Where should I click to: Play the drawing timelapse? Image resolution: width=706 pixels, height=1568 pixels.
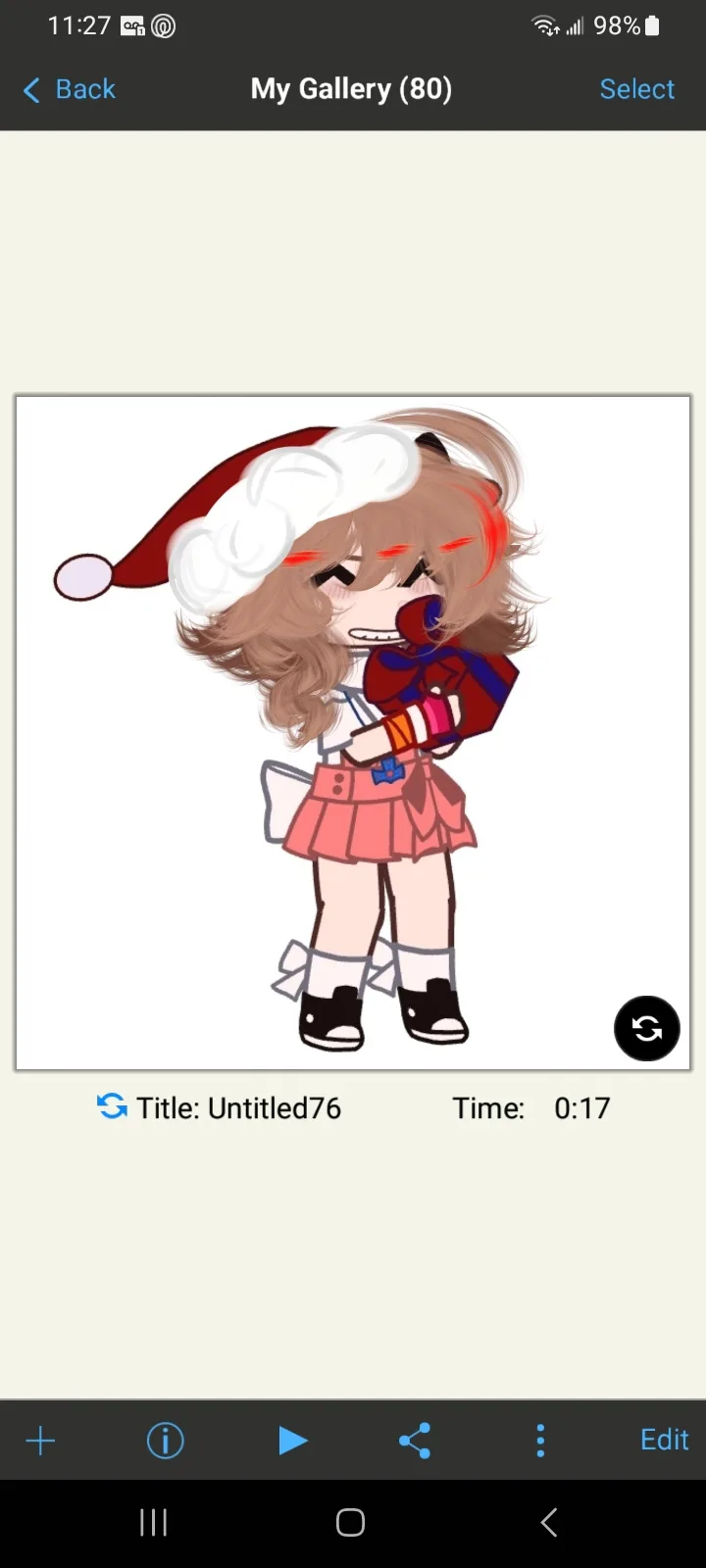point(292,1441)
